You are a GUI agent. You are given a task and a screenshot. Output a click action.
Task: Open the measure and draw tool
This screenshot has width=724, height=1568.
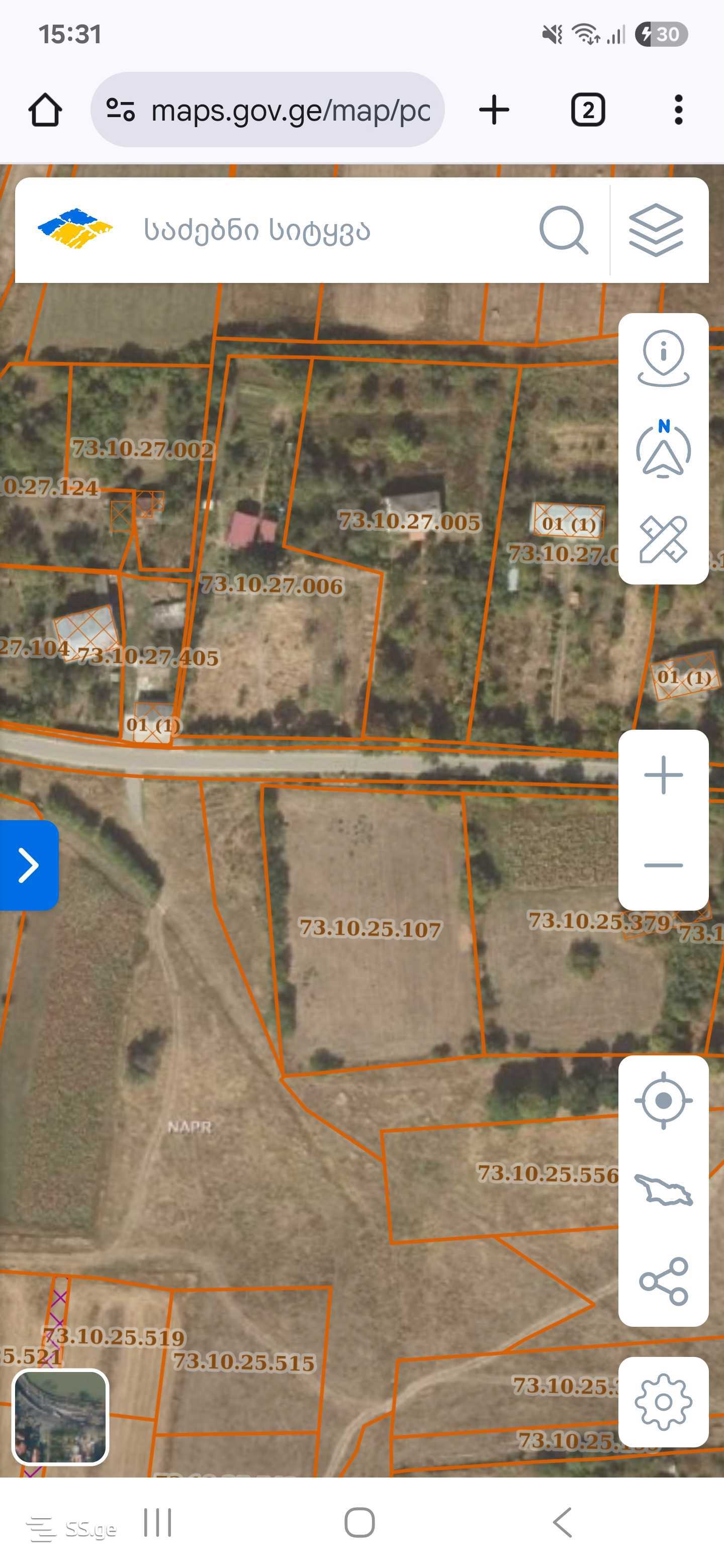[663, 539]
